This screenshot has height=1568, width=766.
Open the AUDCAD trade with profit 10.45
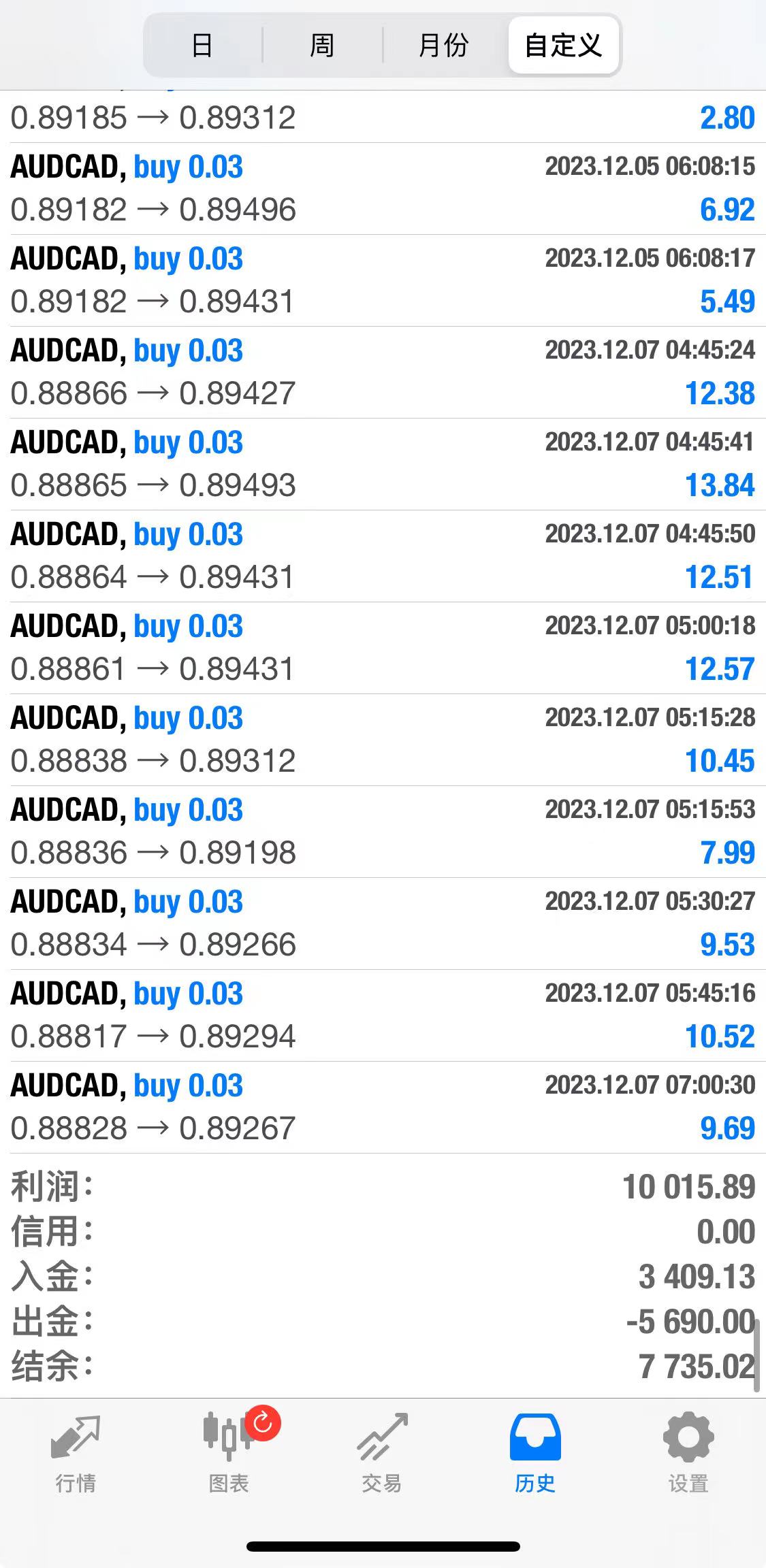[383, 740]
